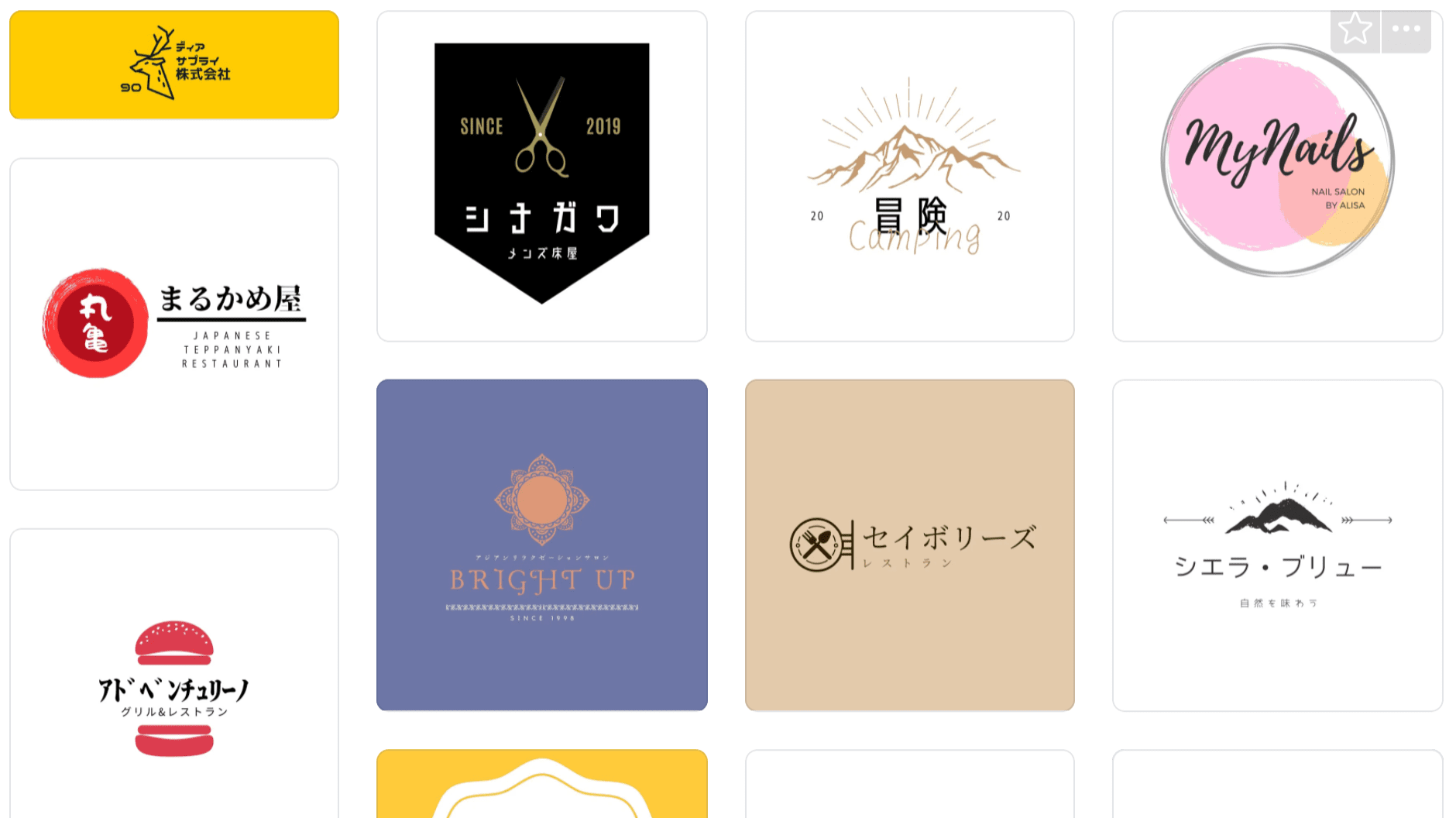Viewport: 1456px width, 818px height.
Task: Open the yellow deer logo template
Action: [174, 65]
